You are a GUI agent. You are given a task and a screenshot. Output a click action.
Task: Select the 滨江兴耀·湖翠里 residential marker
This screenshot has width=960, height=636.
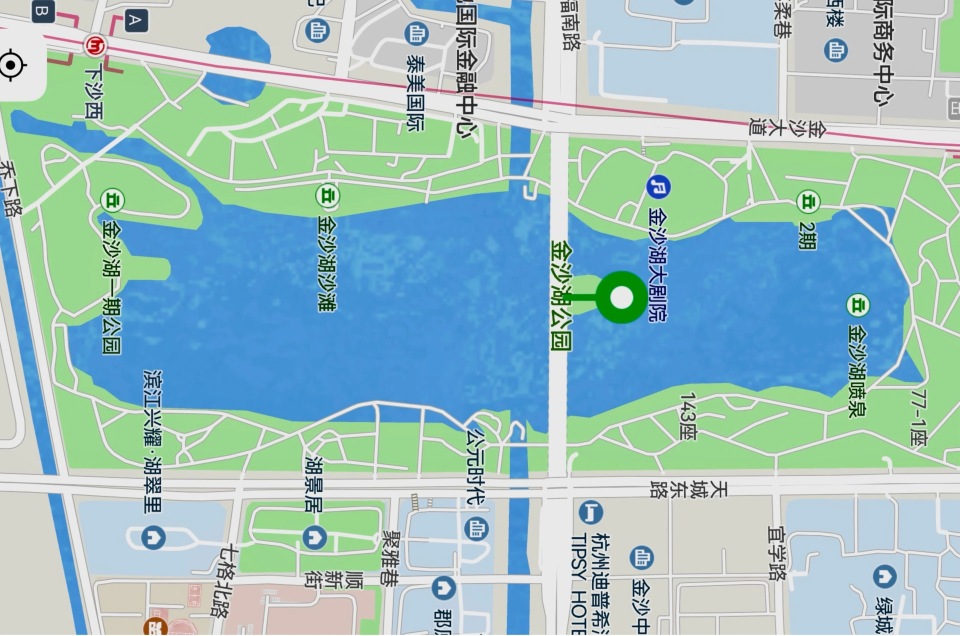(x=153, y=538)
